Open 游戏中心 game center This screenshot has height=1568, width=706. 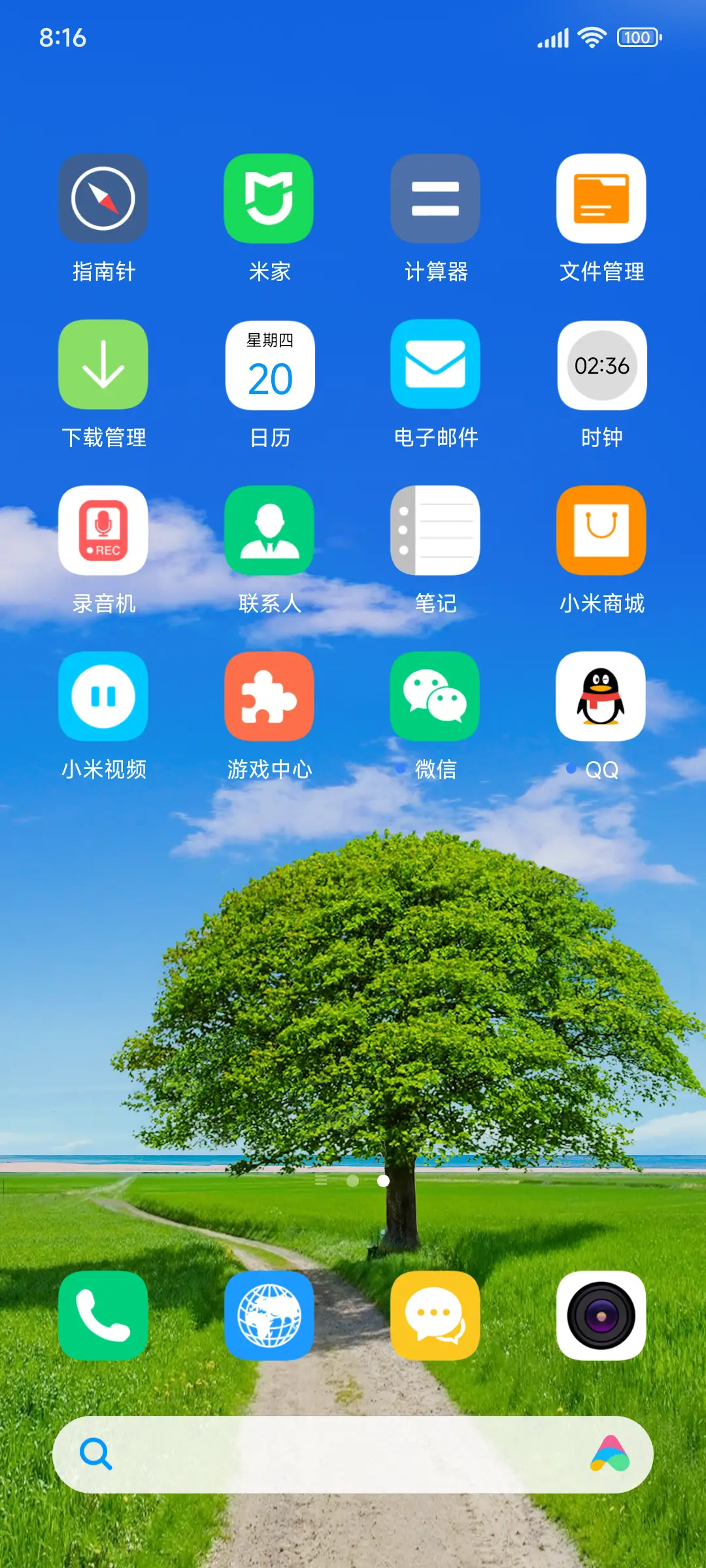(x=269, y=696)
